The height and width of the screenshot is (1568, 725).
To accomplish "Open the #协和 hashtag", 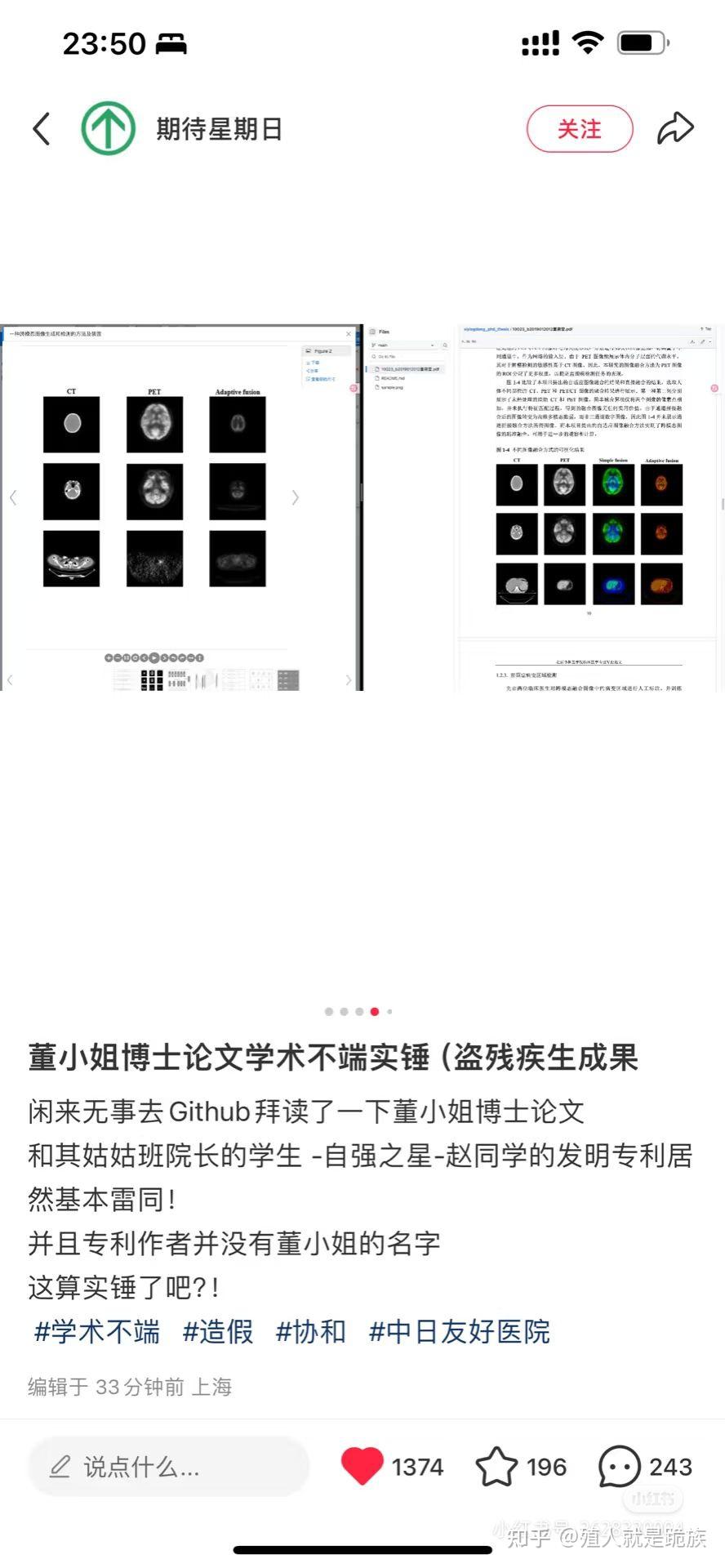I will click(x=311, y=1332).
